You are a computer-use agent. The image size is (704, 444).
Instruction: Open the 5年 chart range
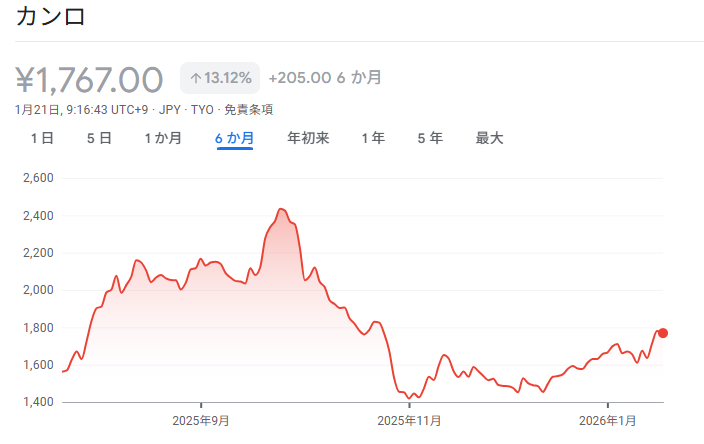point(430,138)
